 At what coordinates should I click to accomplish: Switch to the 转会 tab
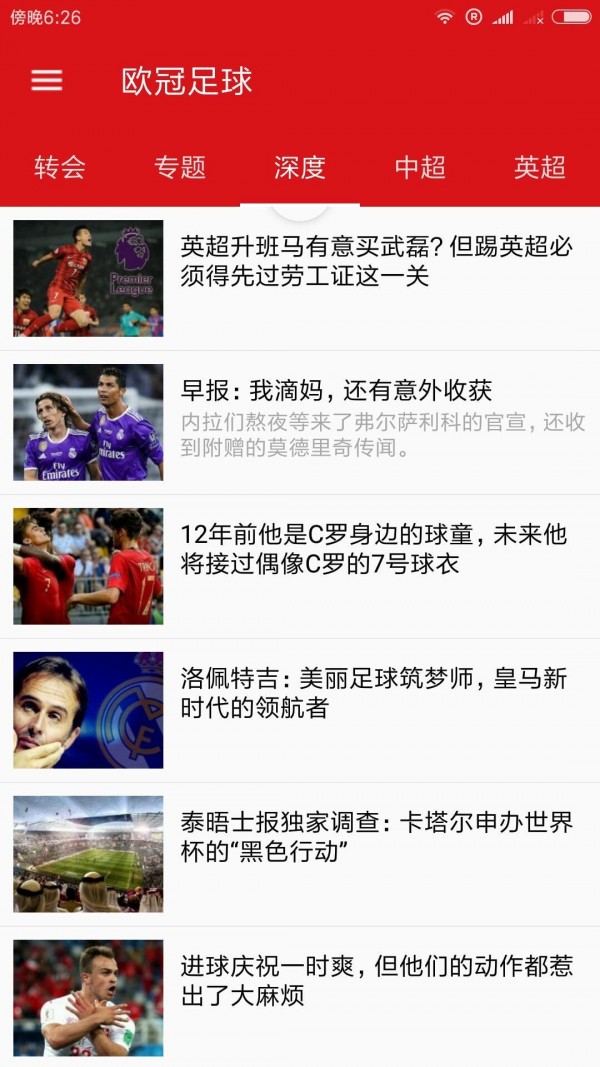60,167
